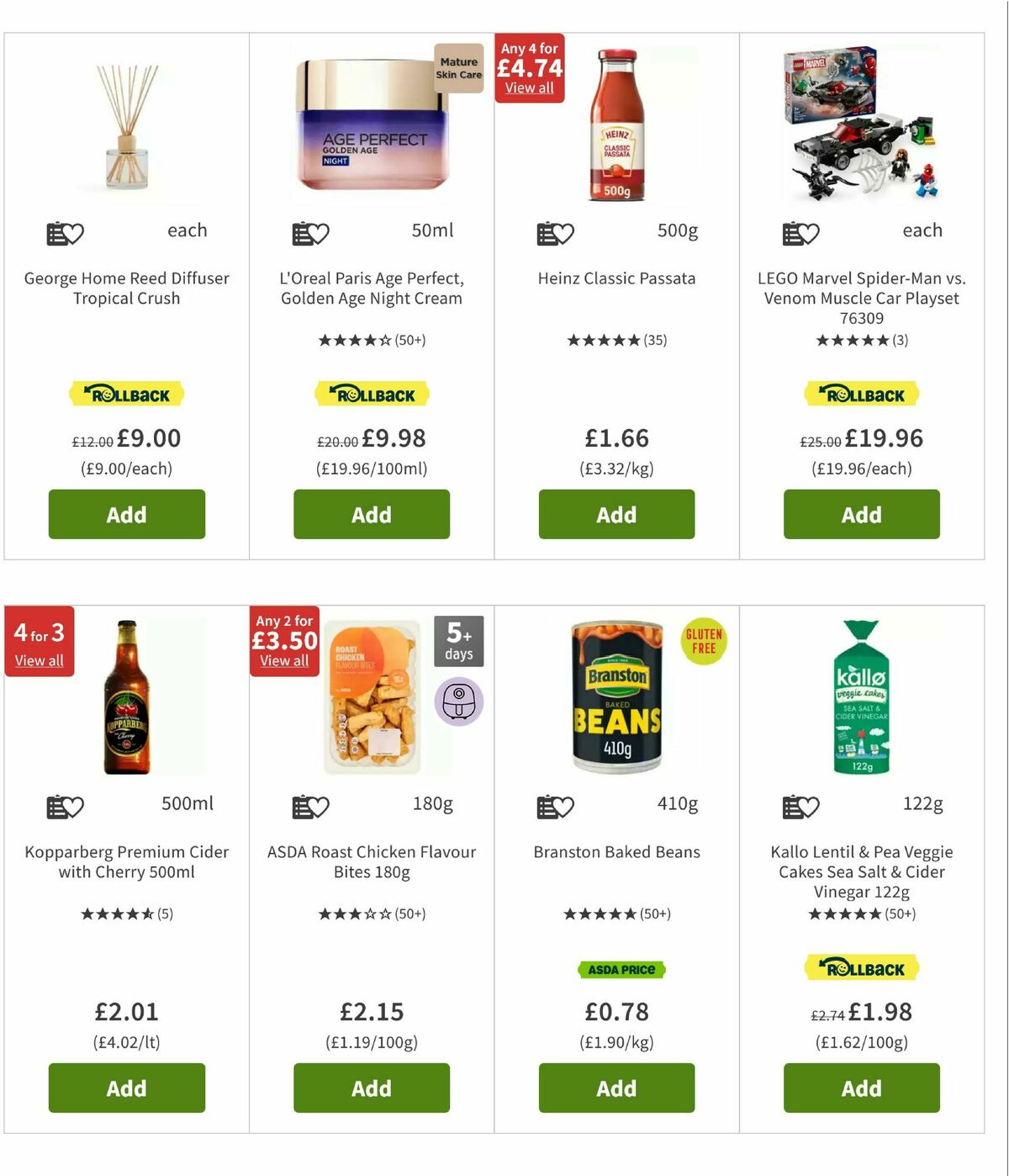This screenshot has width=1009, height=1176.
Task: Add Heinz Classic Passata to basket
Action: (616, 514)
